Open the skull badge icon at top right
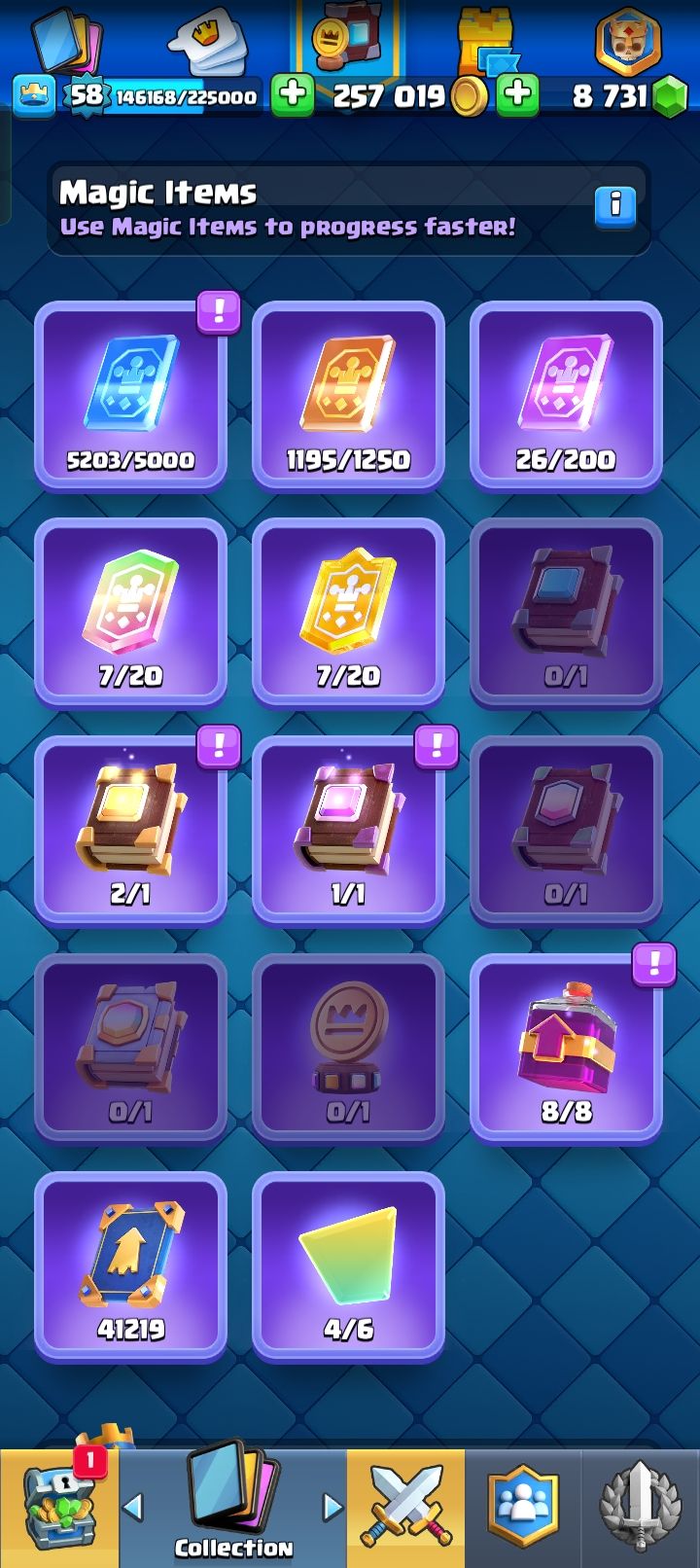700x1568 pixels. pos(628,41)
